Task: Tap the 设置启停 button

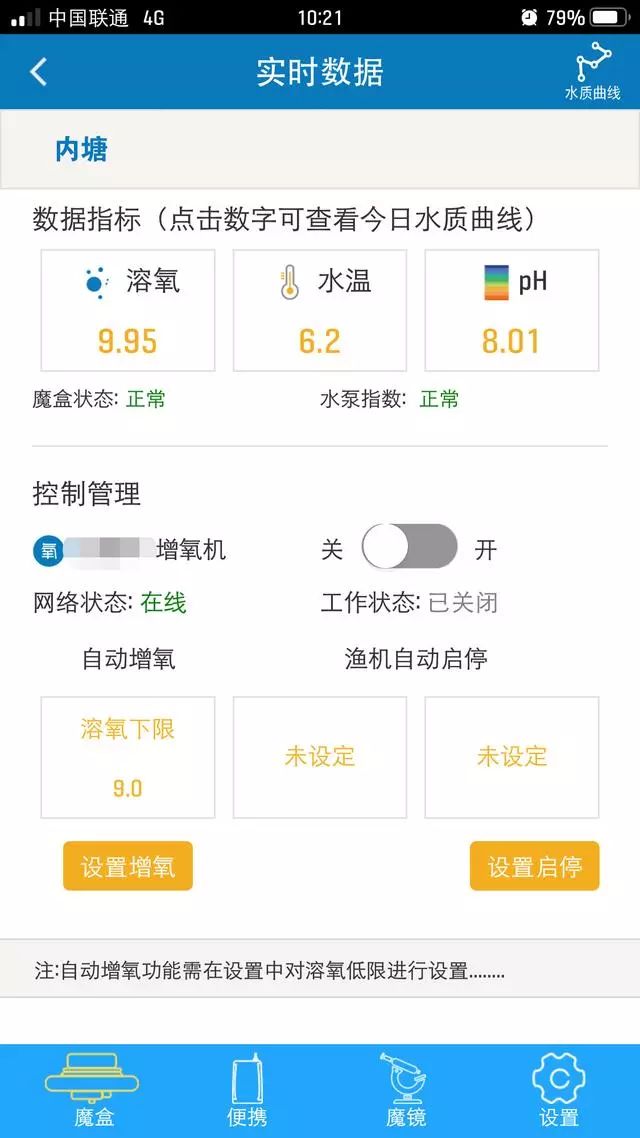Action: [534, 866]
